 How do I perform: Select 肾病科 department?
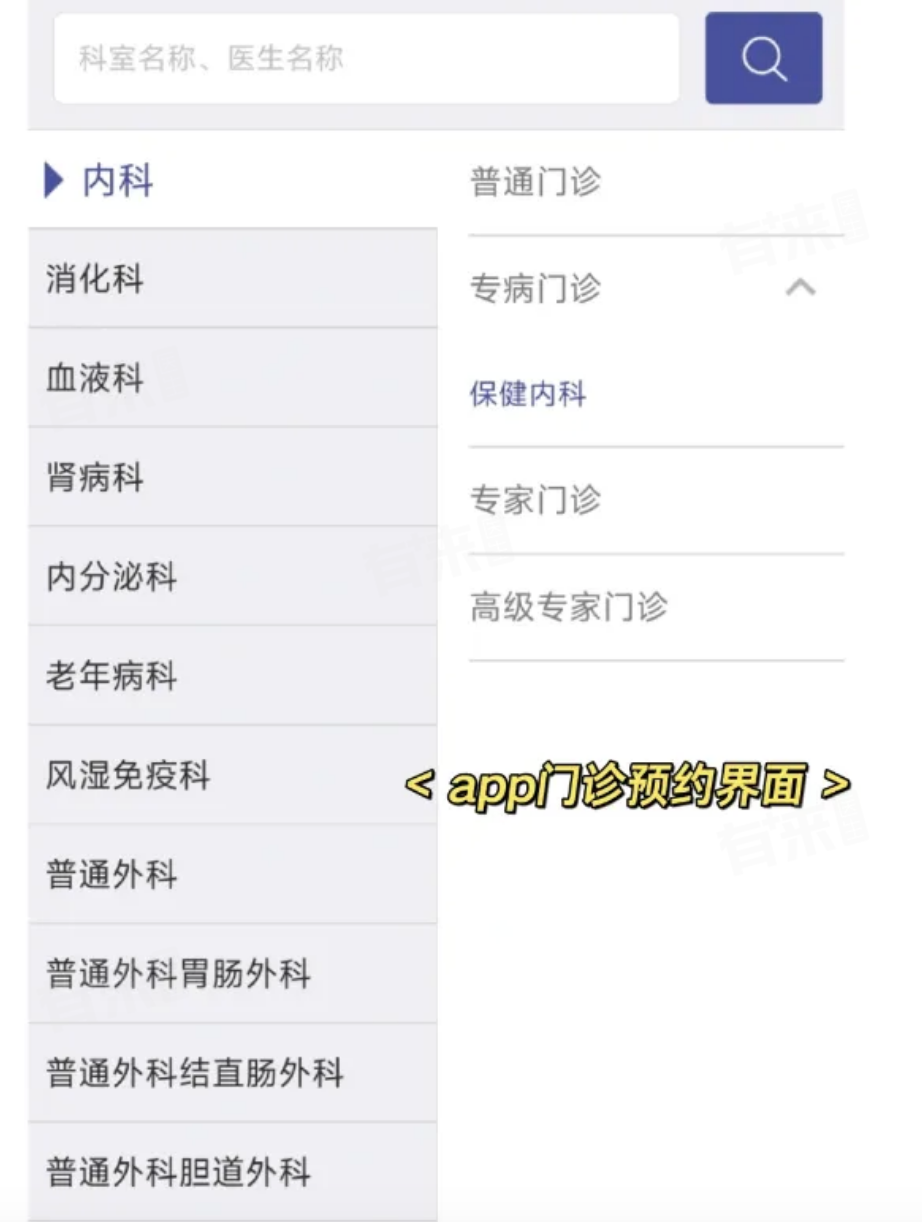click(95, 477)
